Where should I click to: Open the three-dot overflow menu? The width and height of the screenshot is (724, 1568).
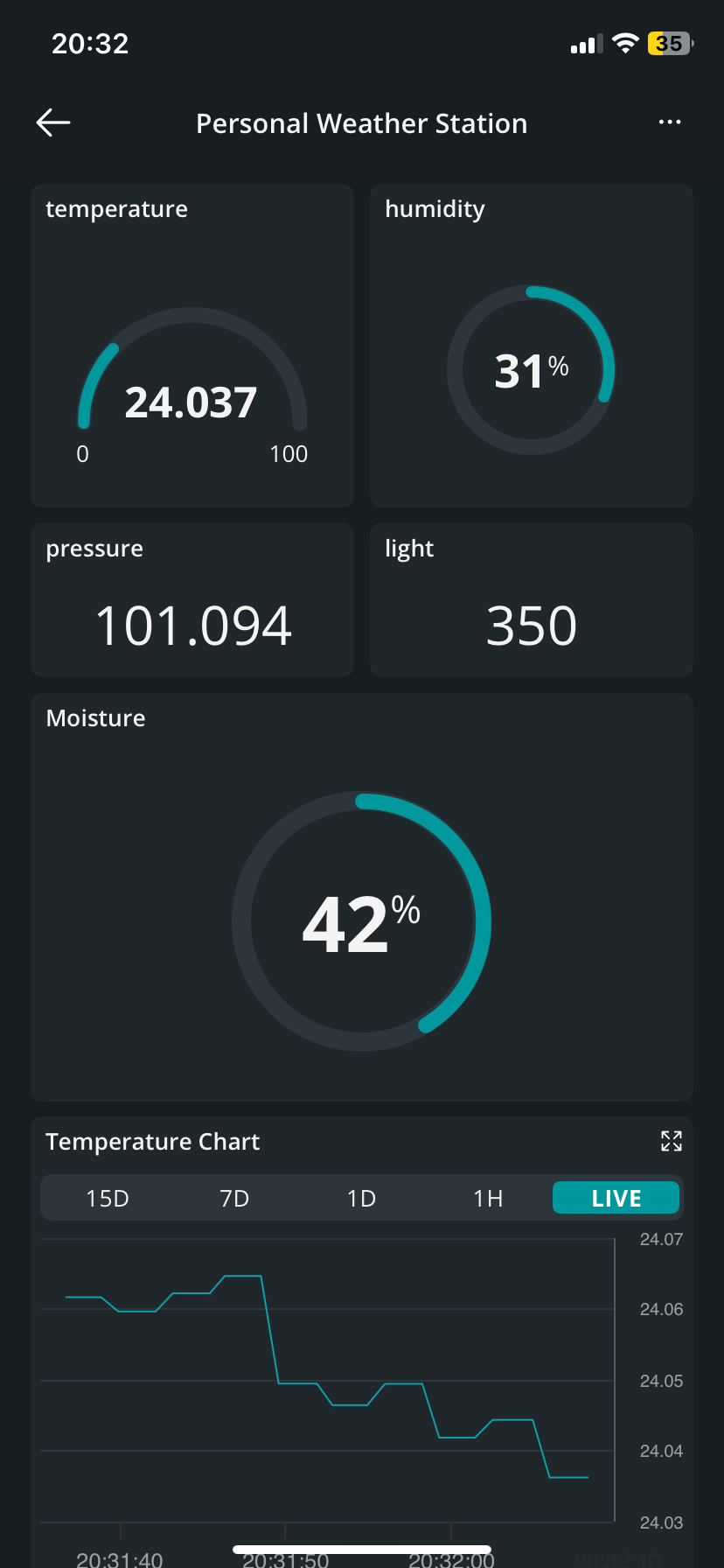(x=669, y=122)
